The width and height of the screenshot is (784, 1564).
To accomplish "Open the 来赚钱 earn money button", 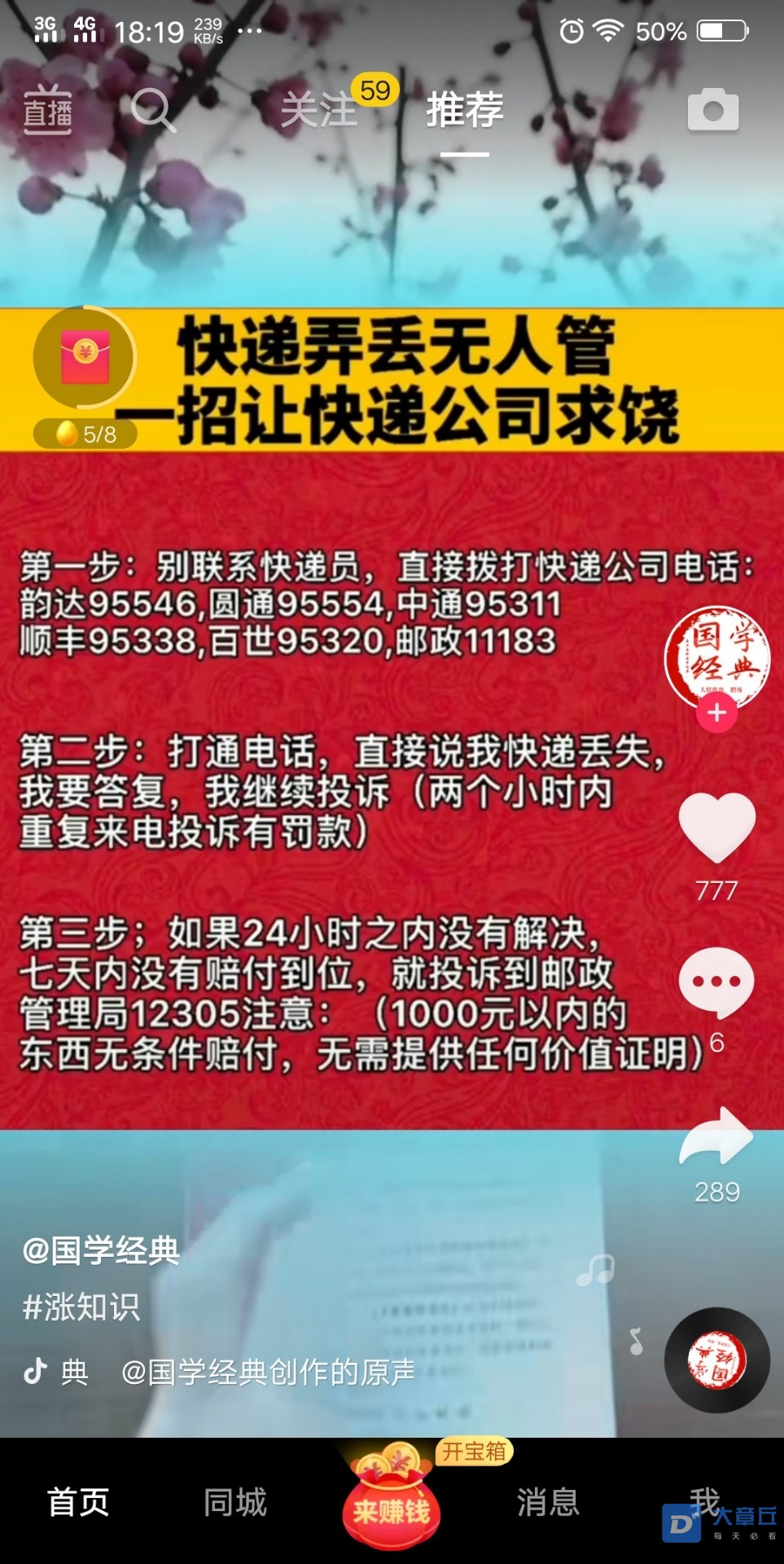I will pos(392,1503).
